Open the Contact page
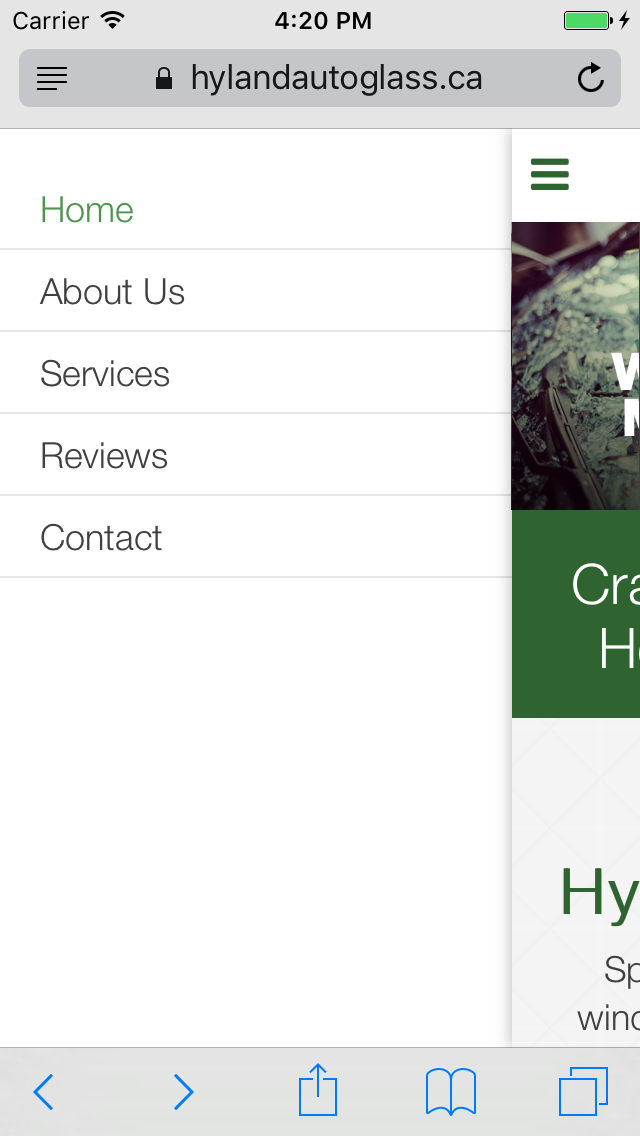The height and width of the screenshot is (1136, 640). [x=101, y=538]
